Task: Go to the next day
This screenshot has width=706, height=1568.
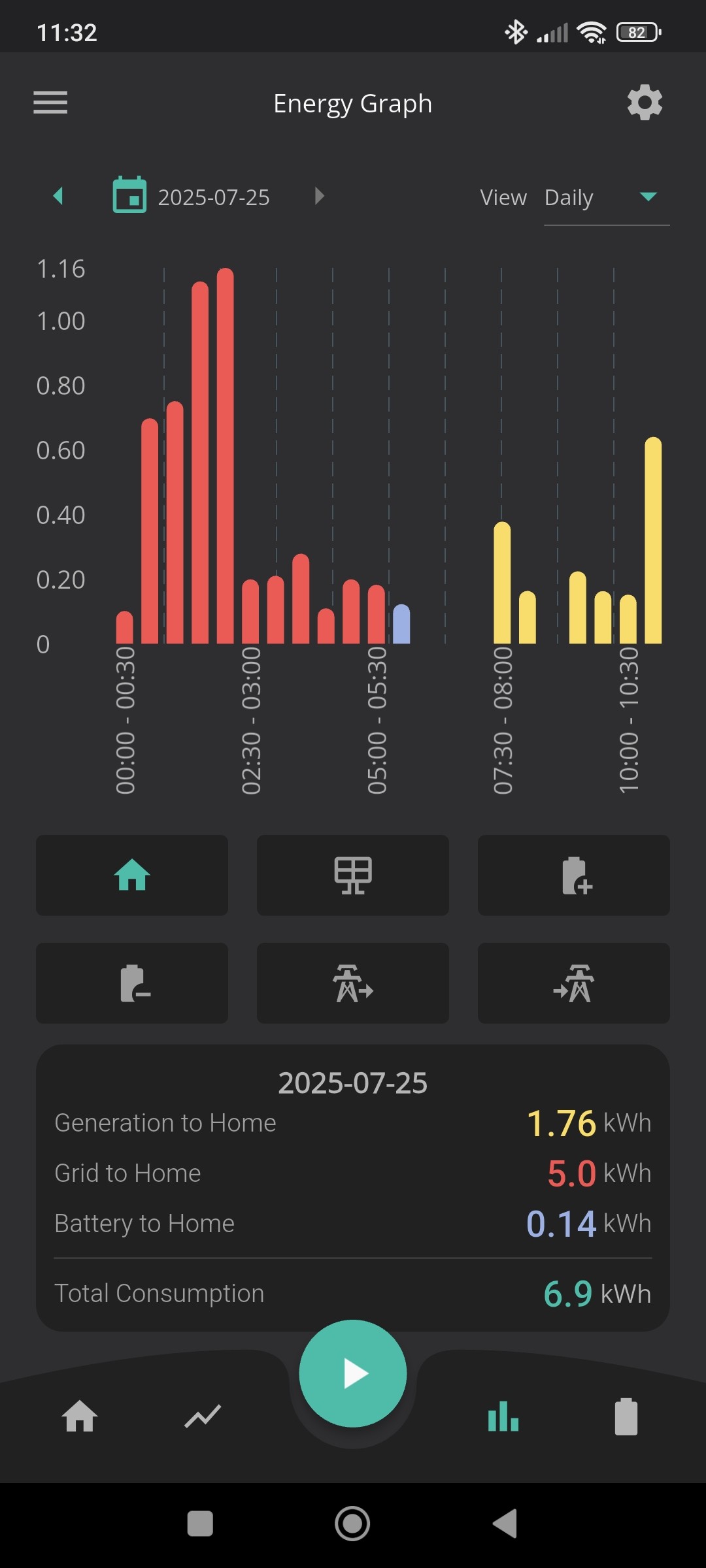Action: tap(319, 196)
